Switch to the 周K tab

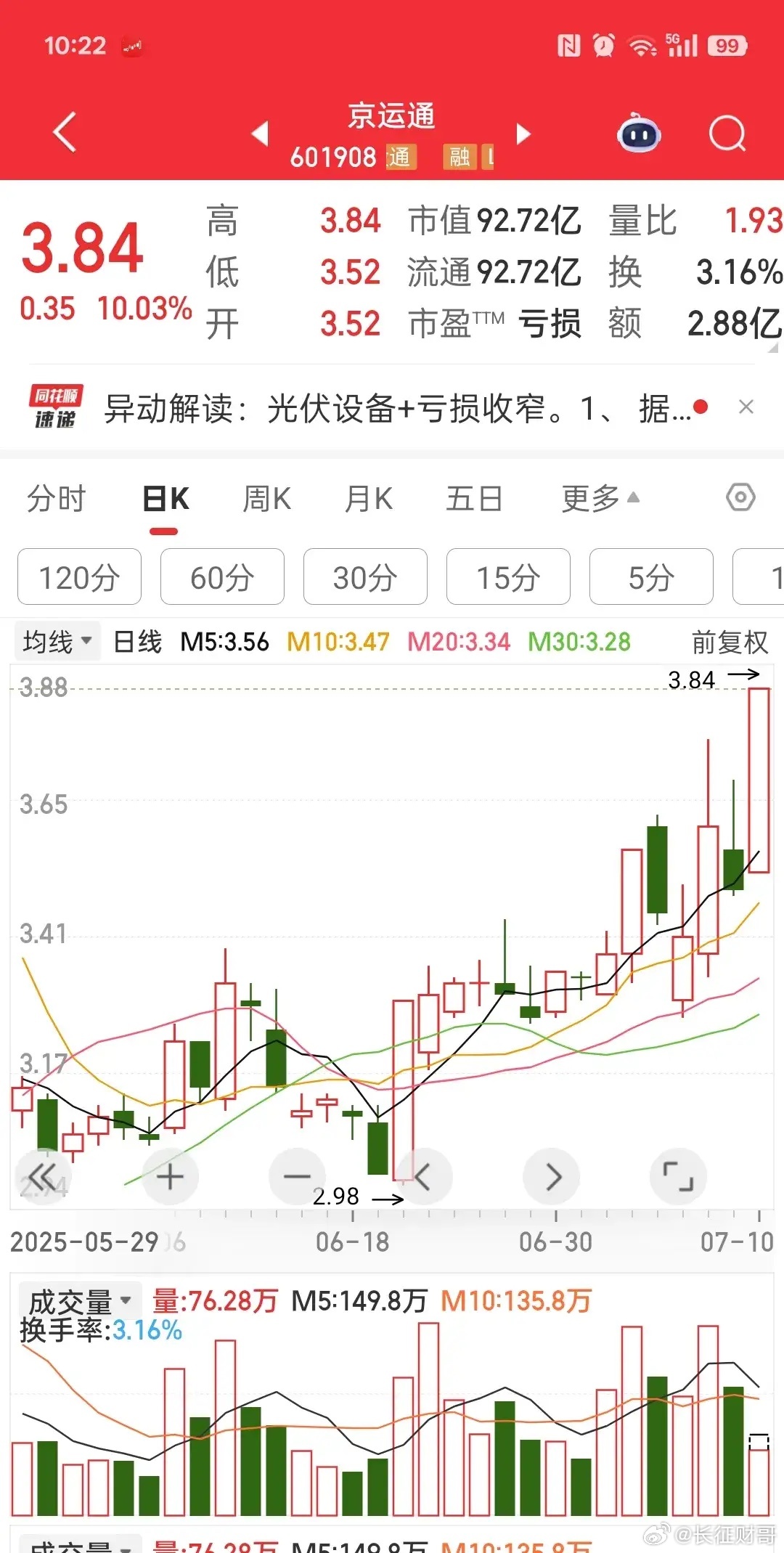(266, 499)
